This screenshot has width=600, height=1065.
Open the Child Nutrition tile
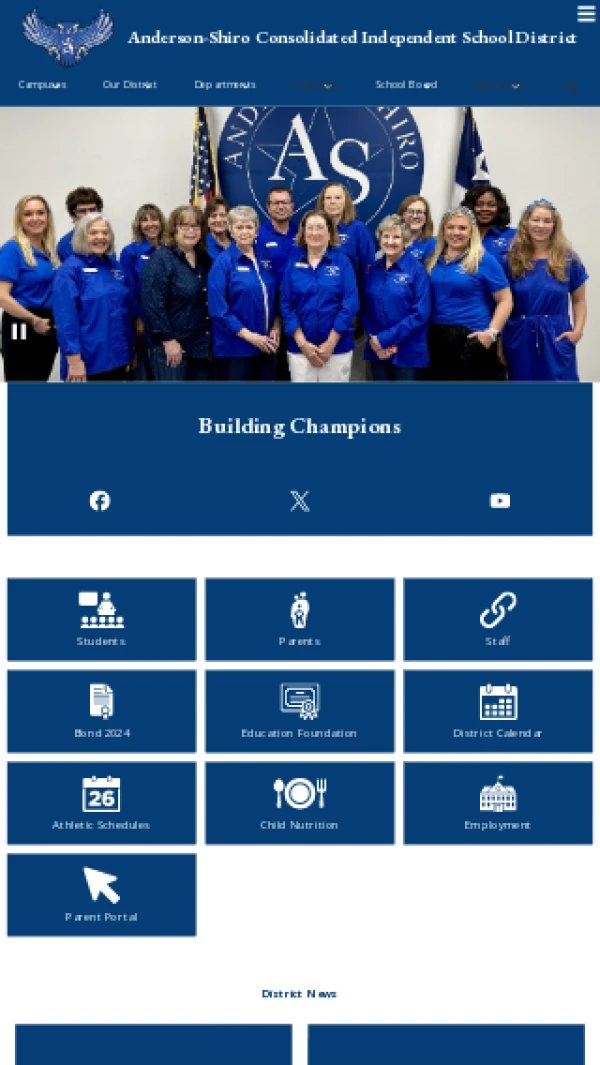click(x=299, y=803)
